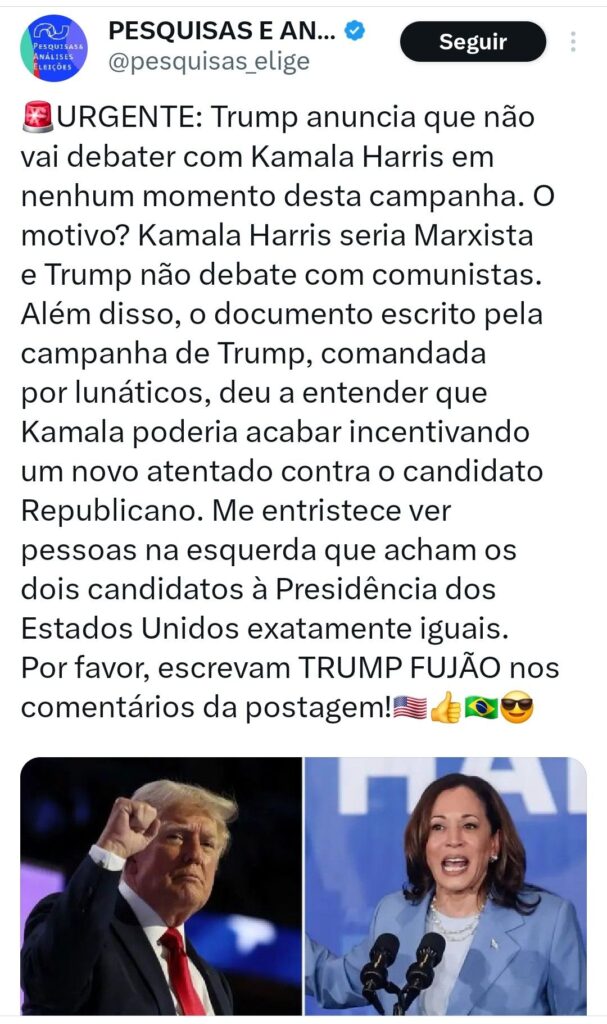Screen dimensions: 607x1024
Task: Follow the account with the Seguir button
Action: [x=473, y=42]
